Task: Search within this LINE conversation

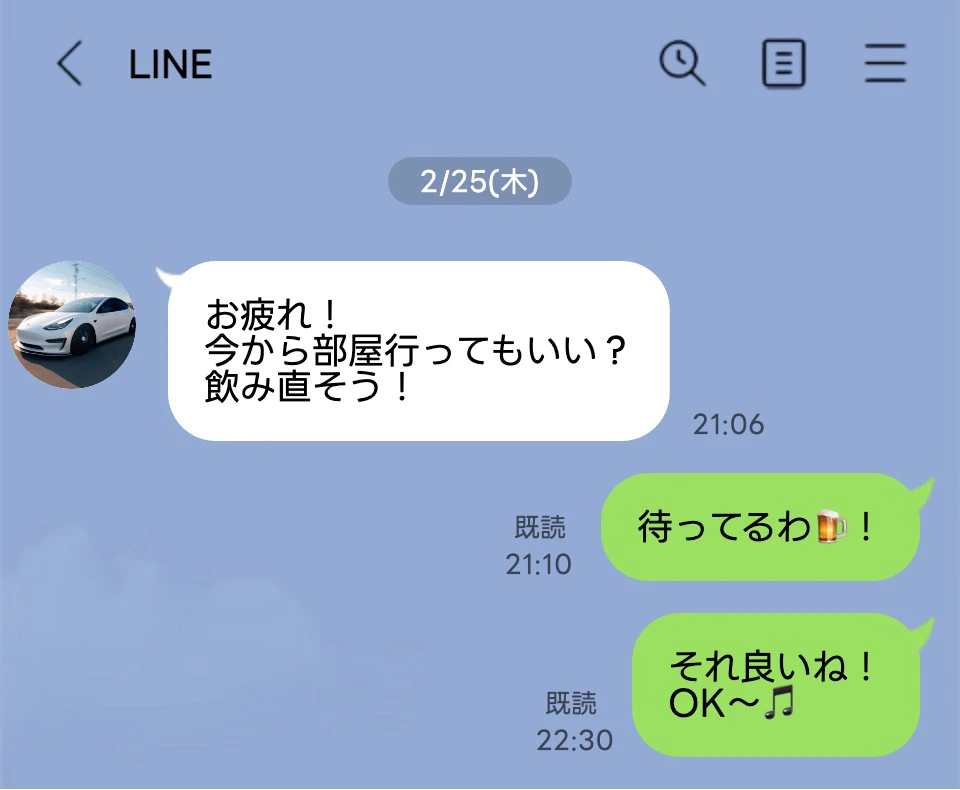Action: [x=683, y=65]
